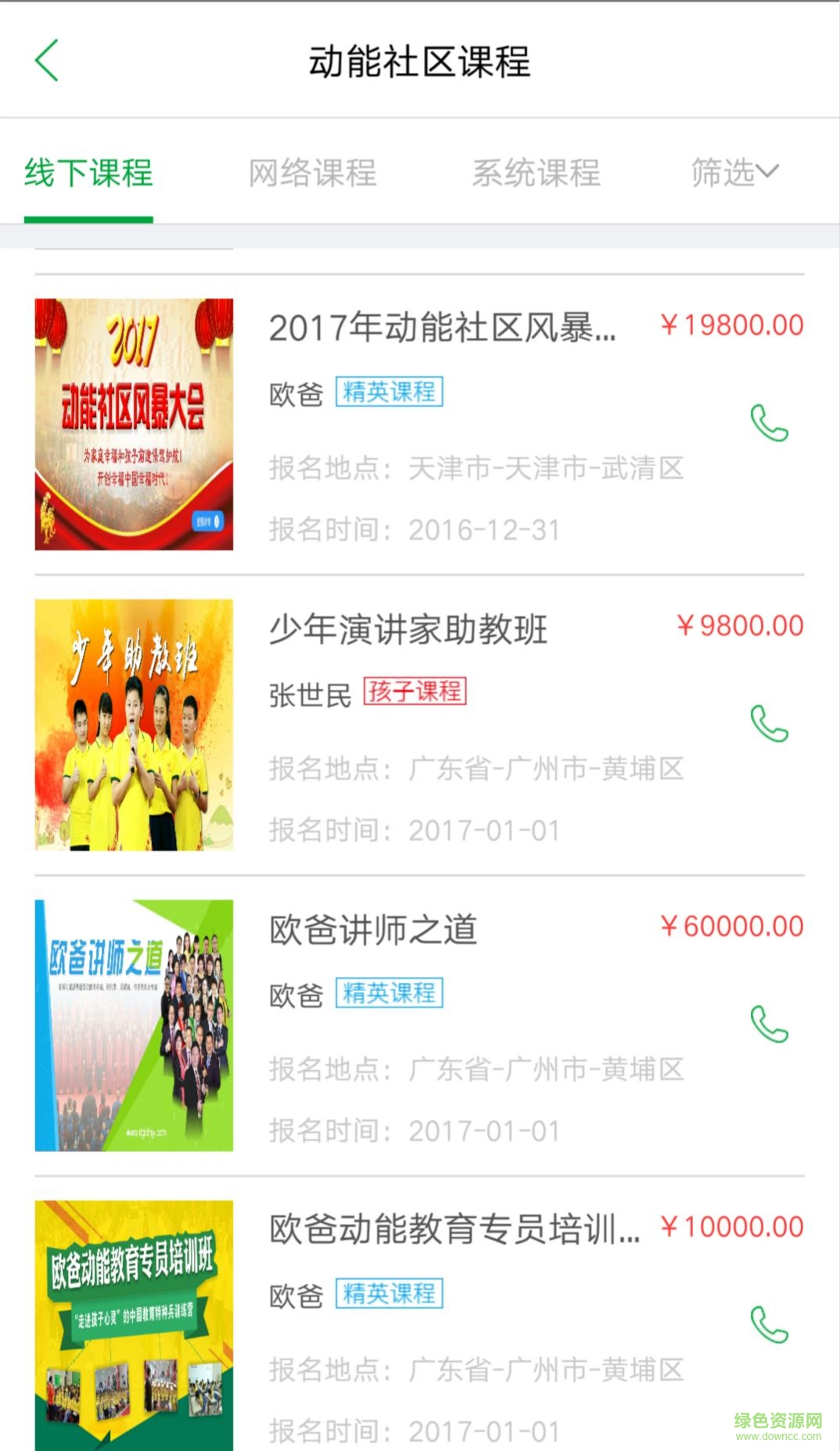This screenshot has height=1451, width=840.
Task: Open the 欧爸讲师之道 course
Action: (x=373, y=930)
